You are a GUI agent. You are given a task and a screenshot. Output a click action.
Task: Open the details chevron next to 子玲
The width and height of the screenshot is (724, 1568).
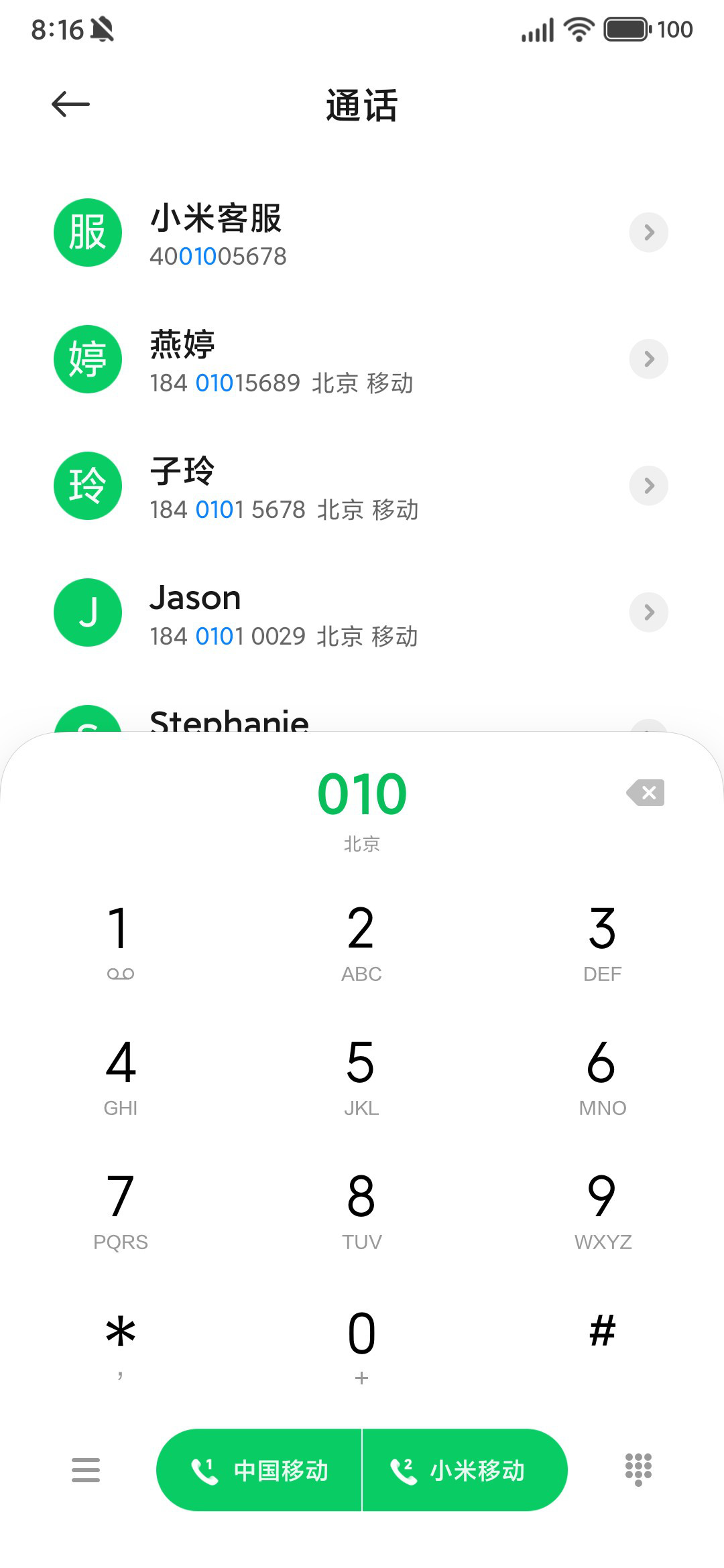[648, 486]
